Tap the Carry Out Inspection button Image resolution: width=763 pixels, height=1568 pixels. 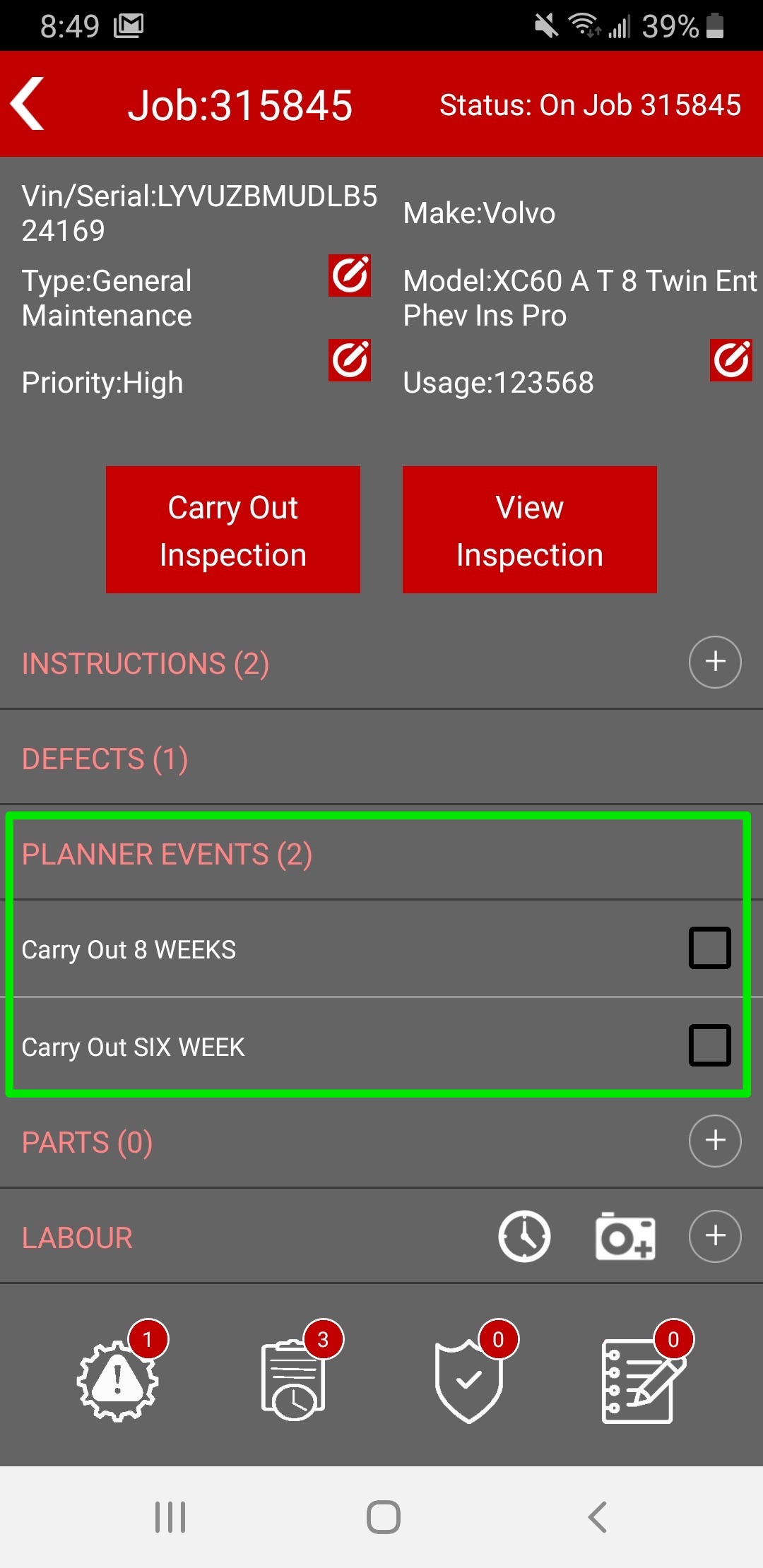coord(233,530)
